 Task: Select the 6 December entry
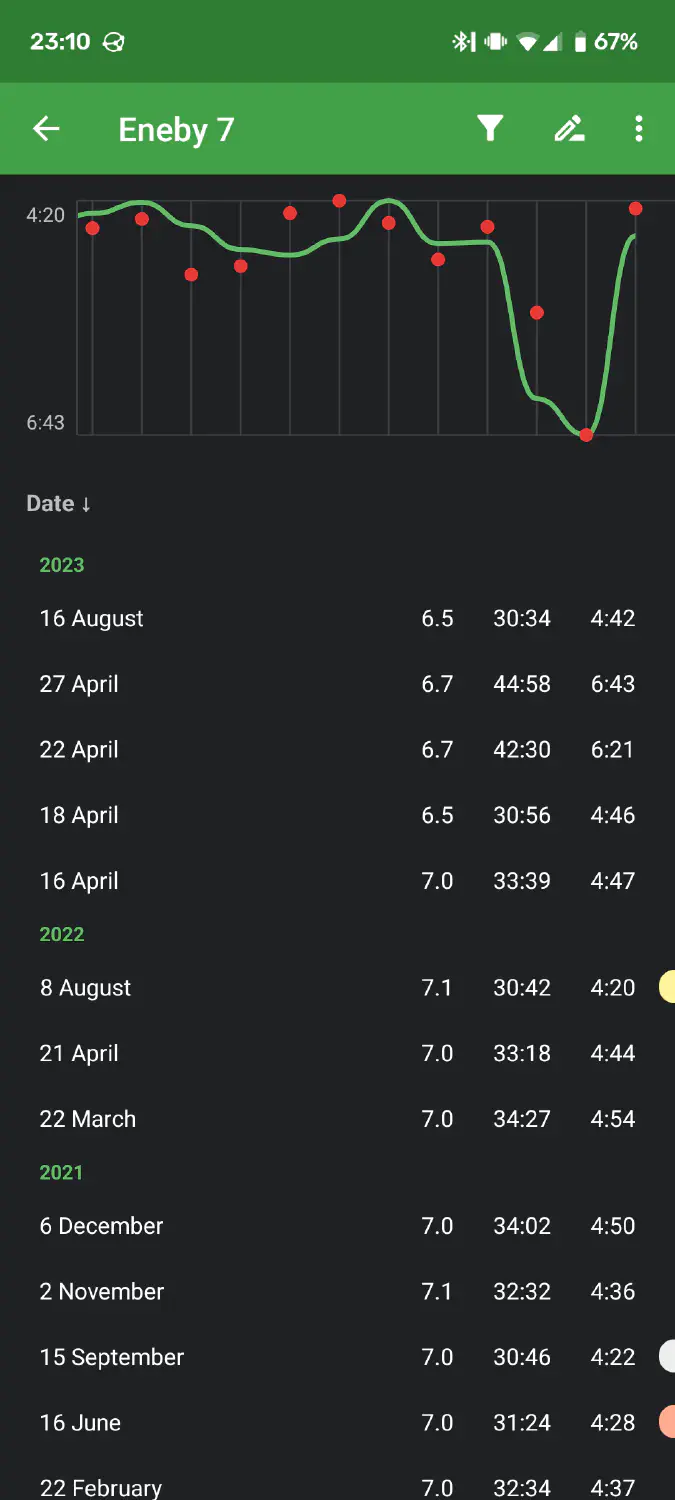tap(337, 1226)
